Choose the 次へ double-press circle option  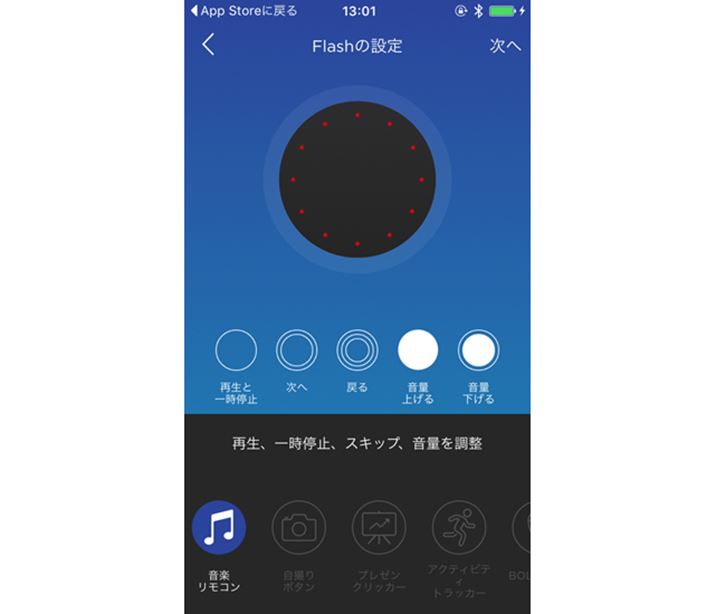(x=297, y=351)
